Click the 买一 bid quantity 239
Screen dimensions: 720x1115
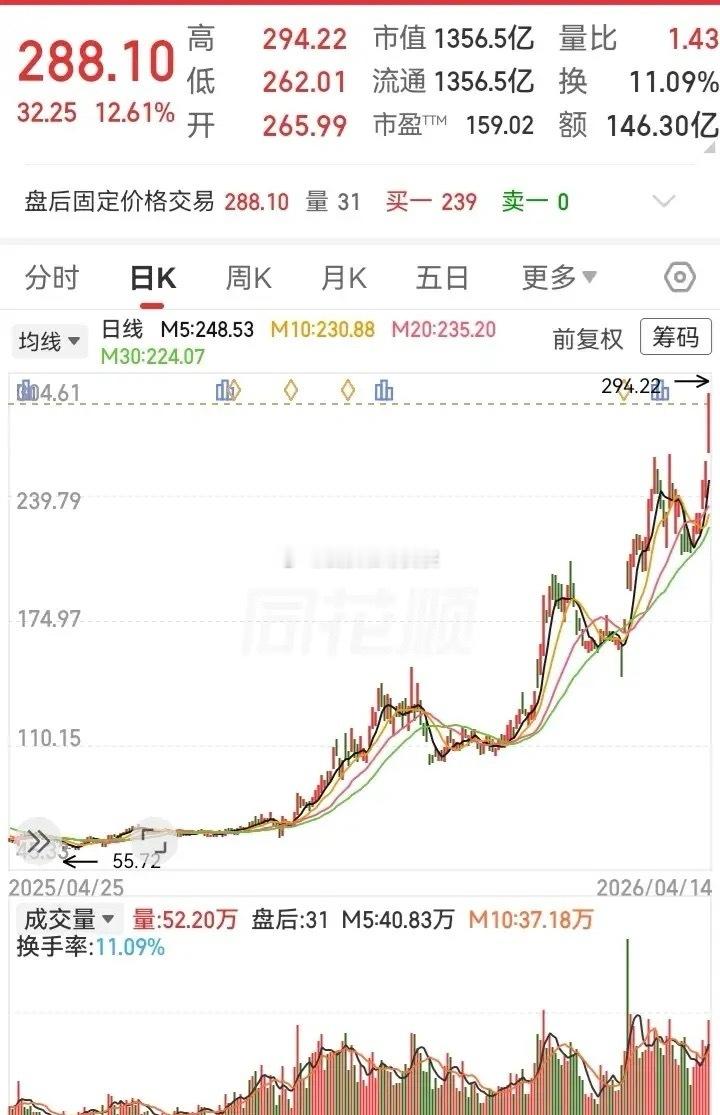(x=457, y=201)
